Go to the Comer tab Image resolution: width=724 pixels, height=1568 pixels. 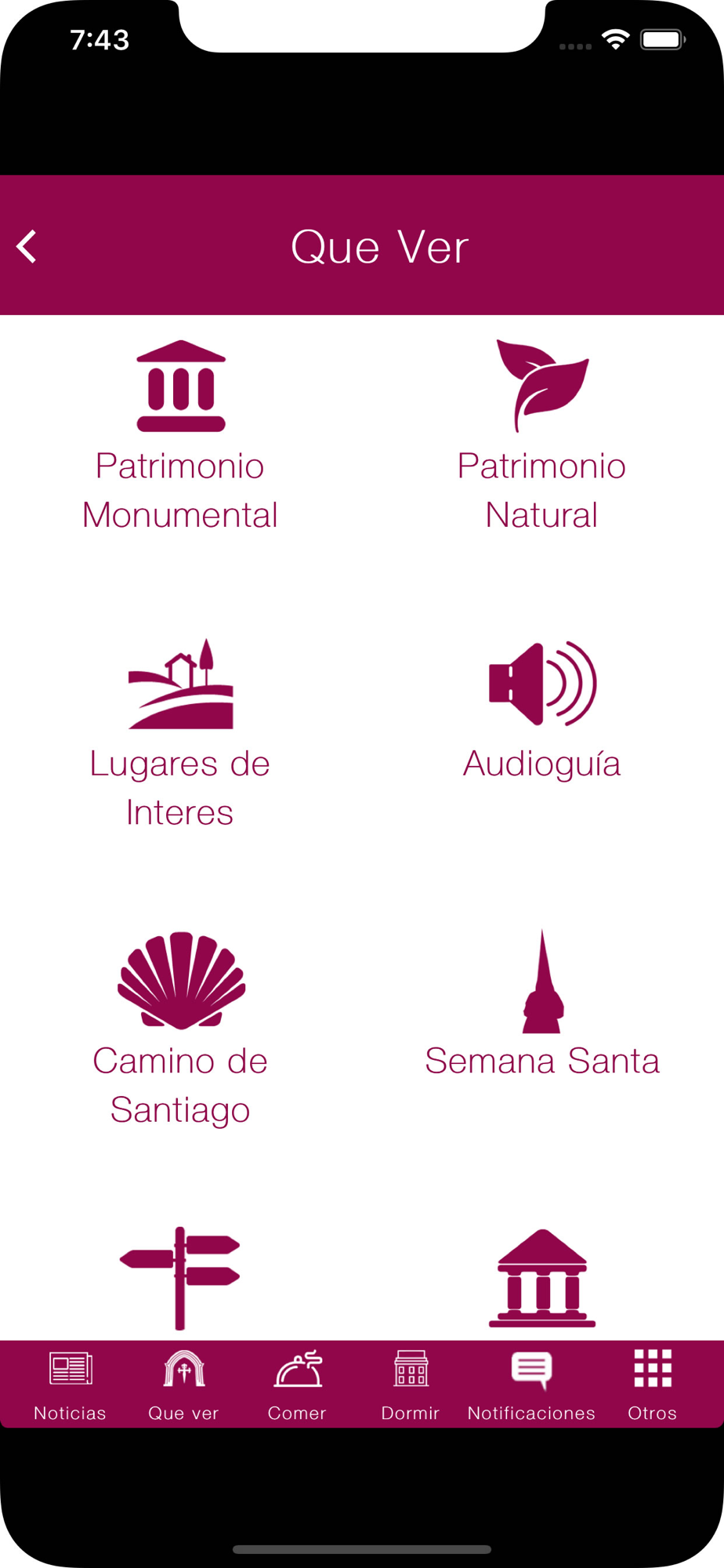(297, 1385)
